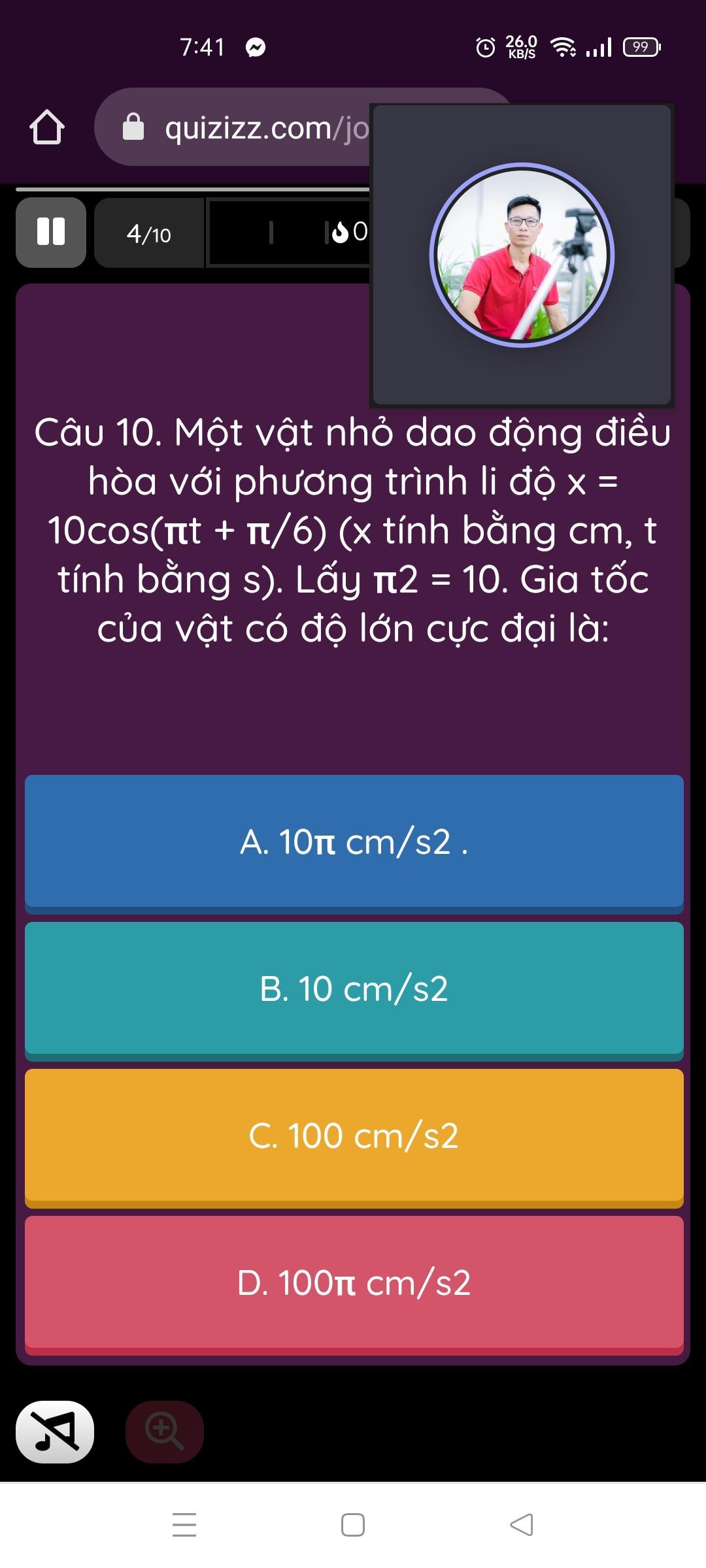Choose answer B. 10 cm/s2

354,989
